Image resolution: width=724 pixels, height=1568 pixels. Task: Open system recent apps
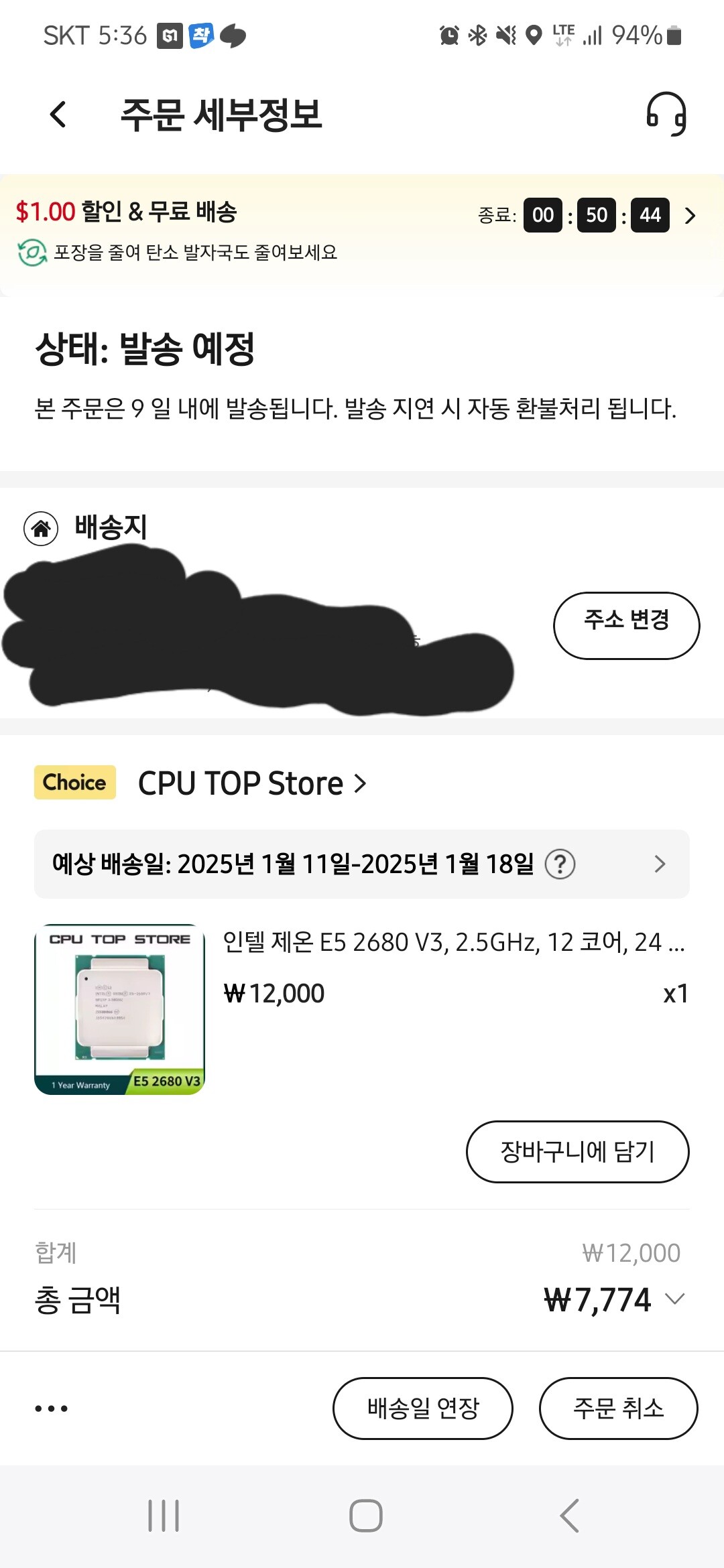(164, 1516)
